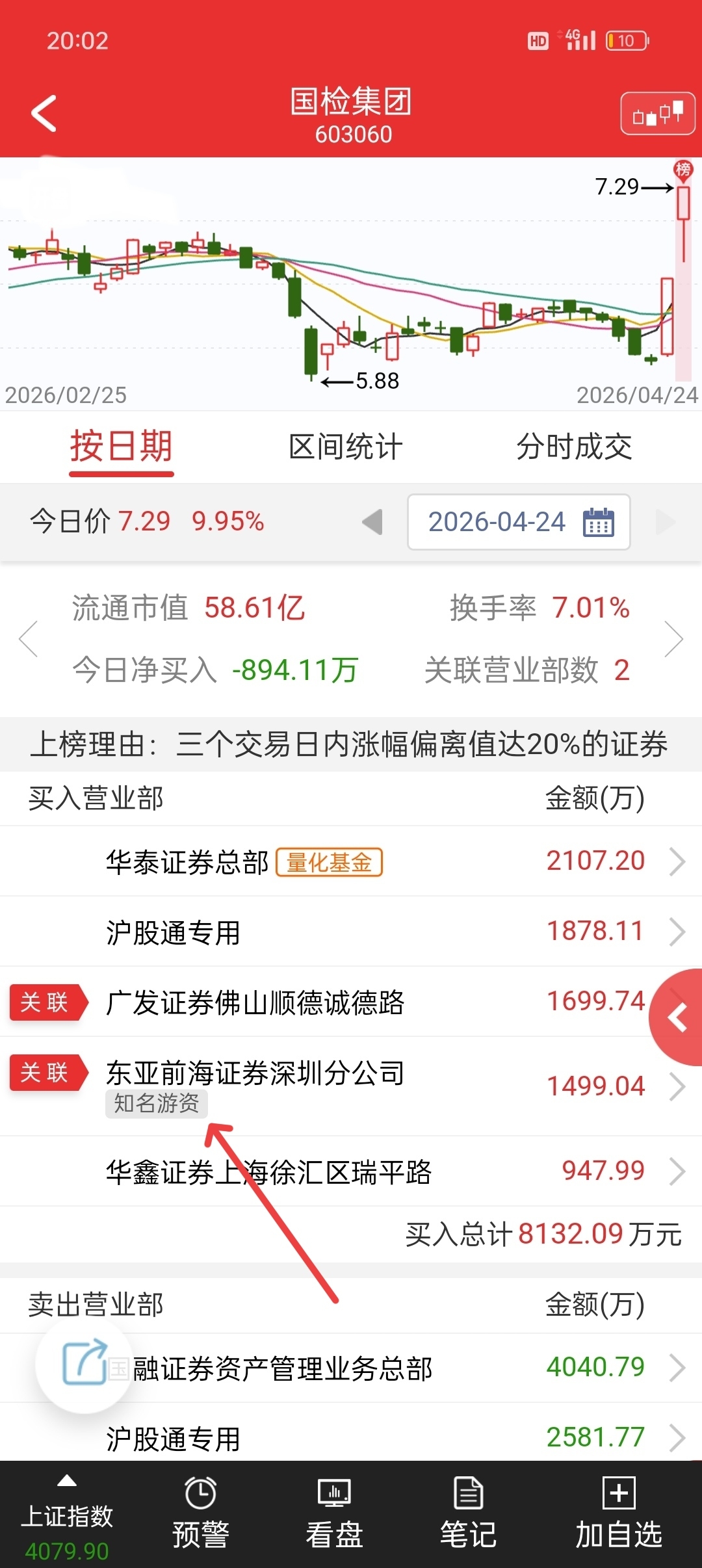The width and height of the screenshot is (702, 1568).
Task: Open the seller row with 4040.79
Action: [x=351, y=1368]
